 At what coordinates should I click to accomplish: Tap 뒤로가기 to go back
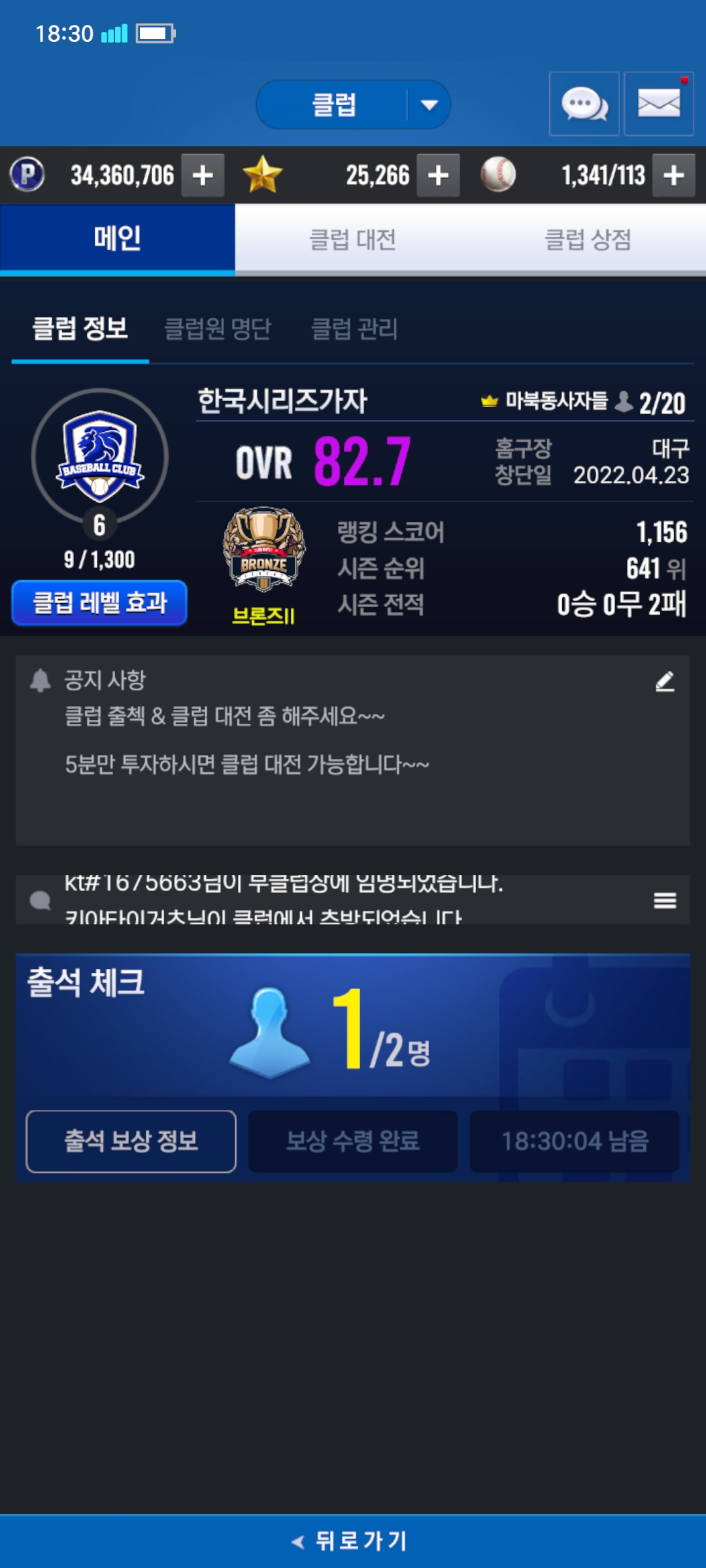coord(353,1541)
